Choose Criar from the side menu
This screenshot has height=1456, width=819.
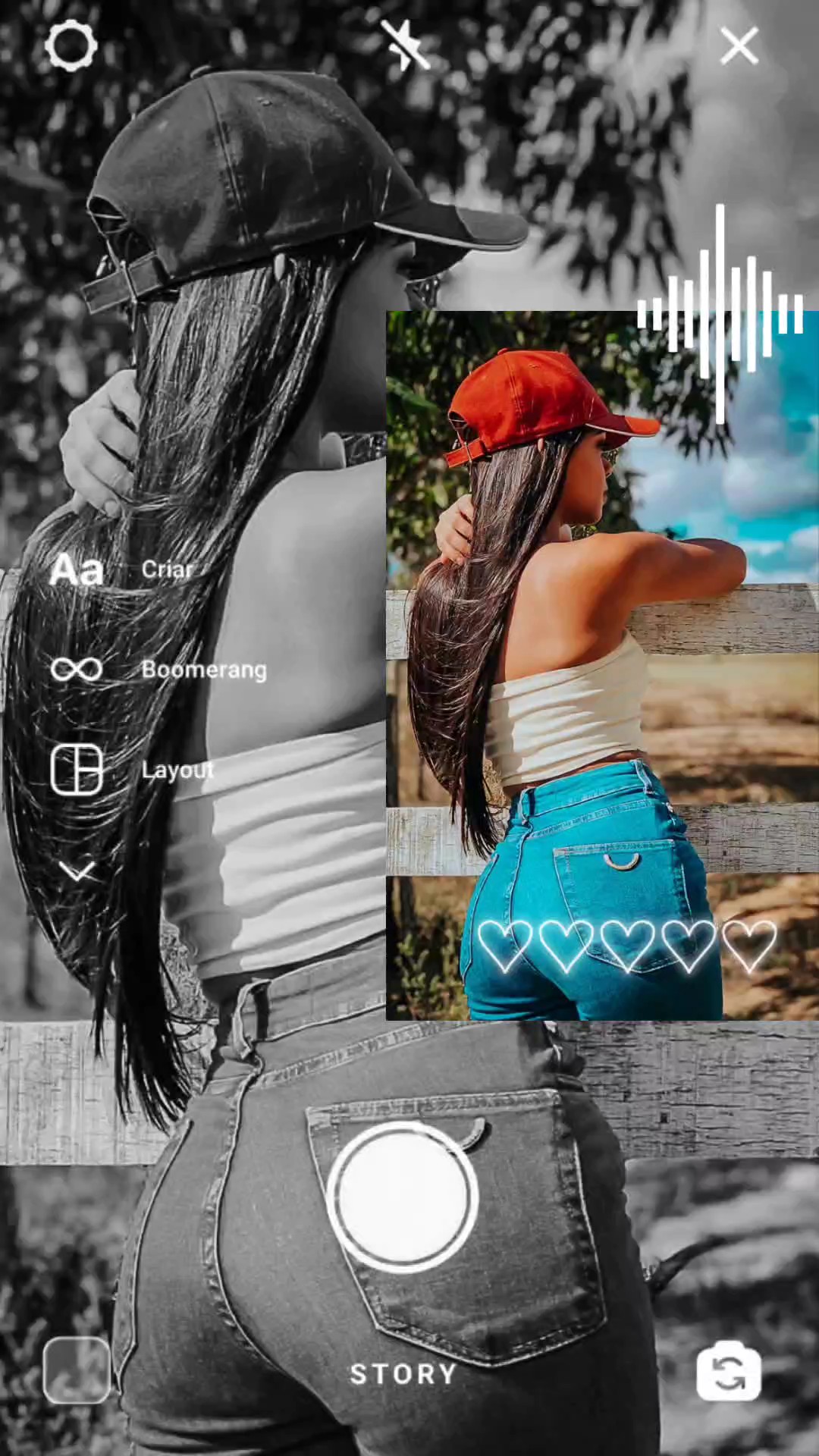(x=168, y=569)
